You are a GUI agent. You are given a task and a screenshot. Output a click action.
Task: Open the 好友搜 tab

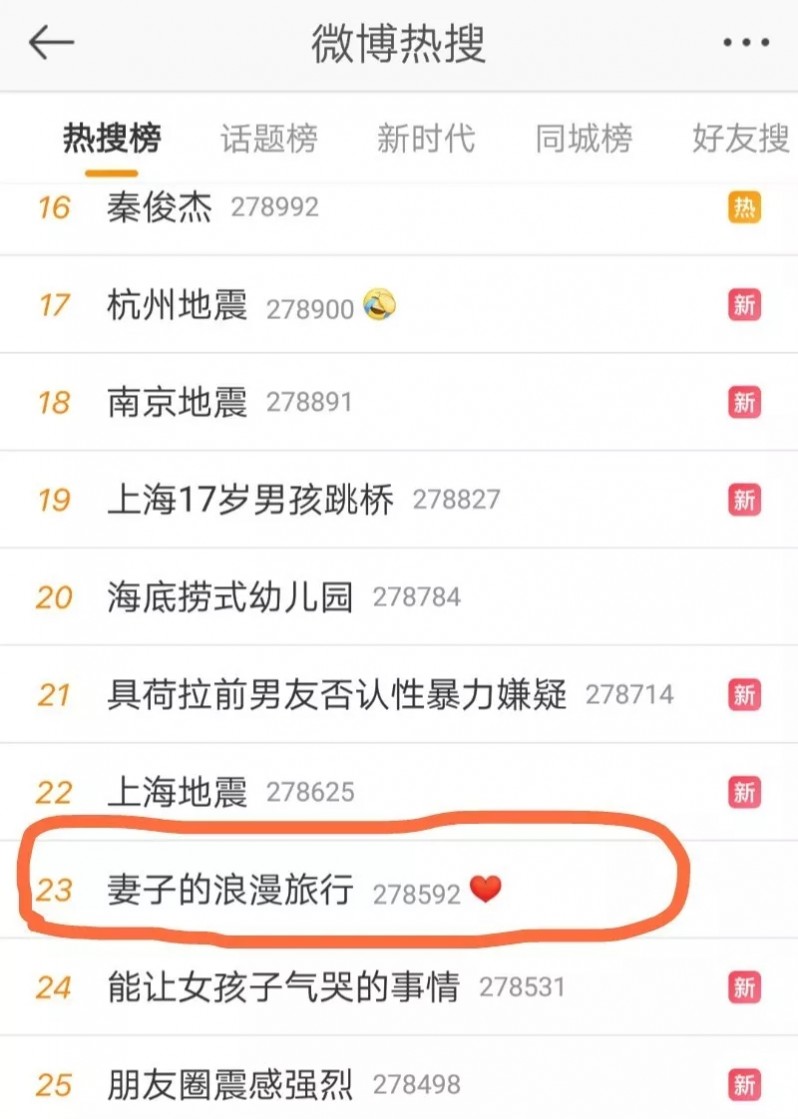pyautogui.click(x=741, y=138)
